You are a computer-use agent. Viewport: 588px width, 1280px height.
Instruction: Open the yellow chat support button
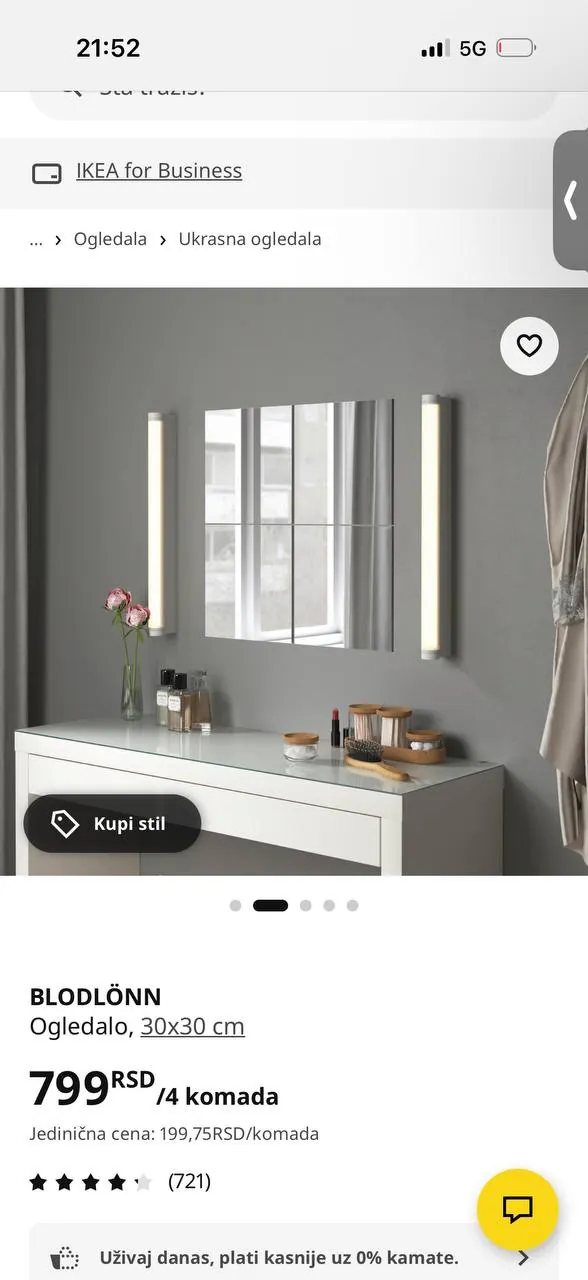pyautogui.click(x=517, y=1209)
